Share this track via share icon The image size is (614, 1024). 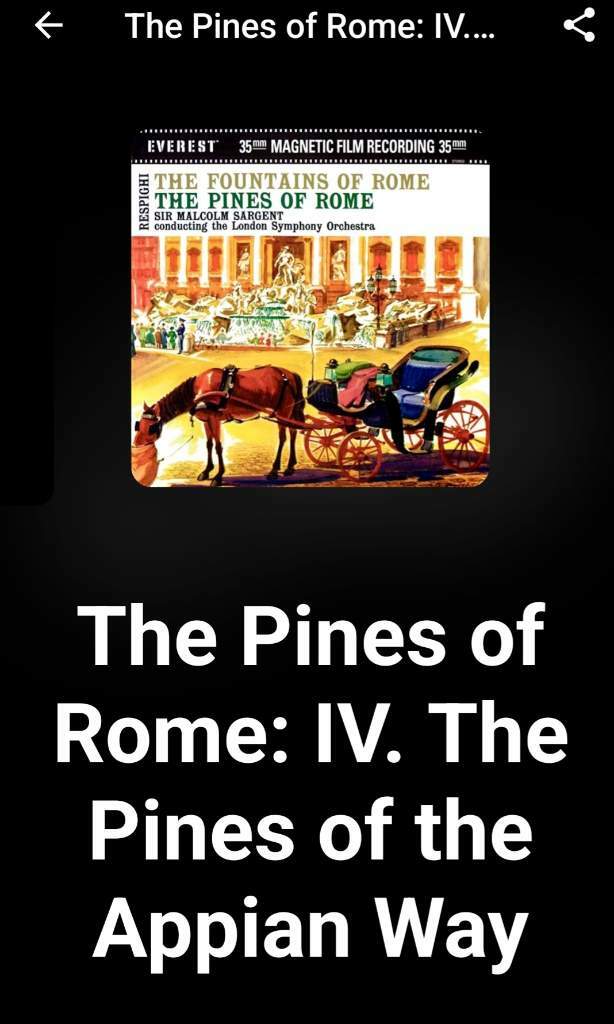(579, 25)
